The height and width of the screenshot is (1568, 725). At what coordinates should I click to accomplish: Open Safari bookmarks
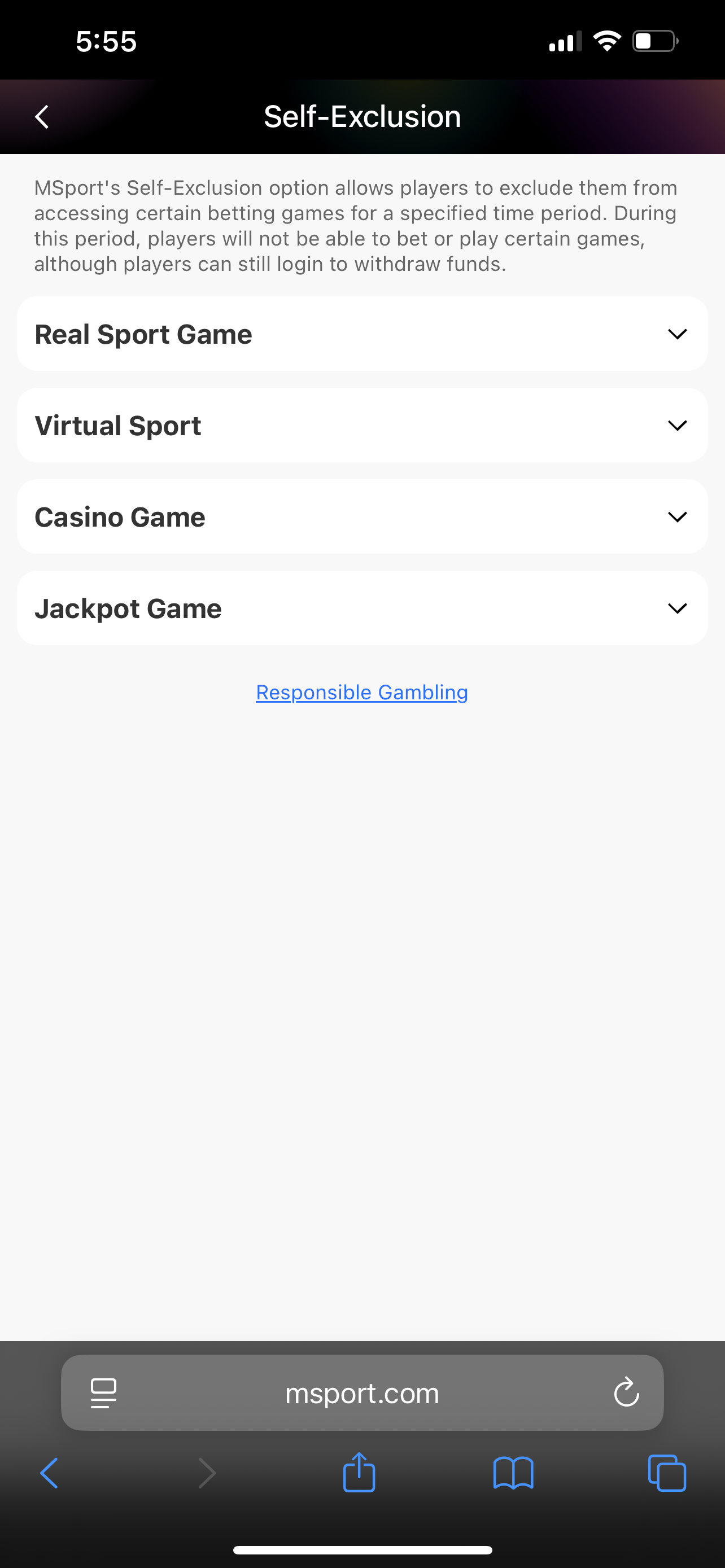(513, 1473)
